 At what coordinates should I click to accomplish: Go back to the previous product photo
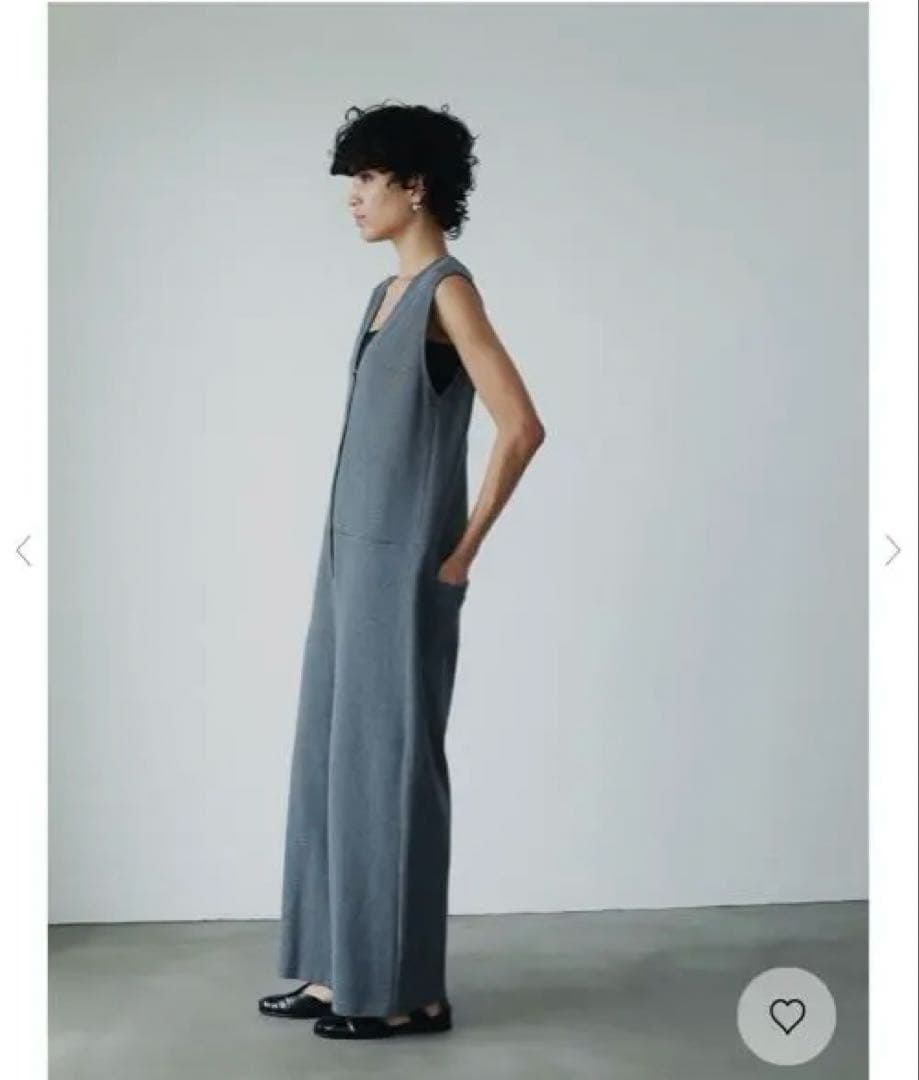pos(24,550)
